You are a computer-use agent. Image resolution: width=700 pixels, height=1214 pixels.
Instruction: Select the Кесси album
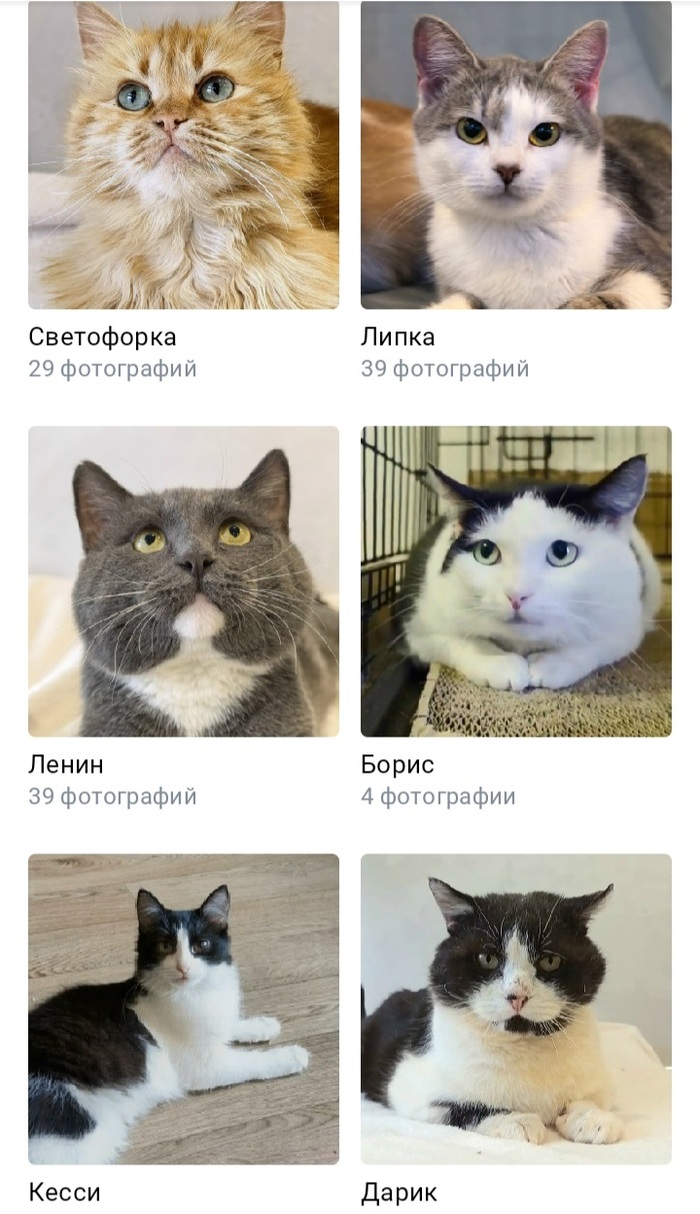tap(183, 1009)
